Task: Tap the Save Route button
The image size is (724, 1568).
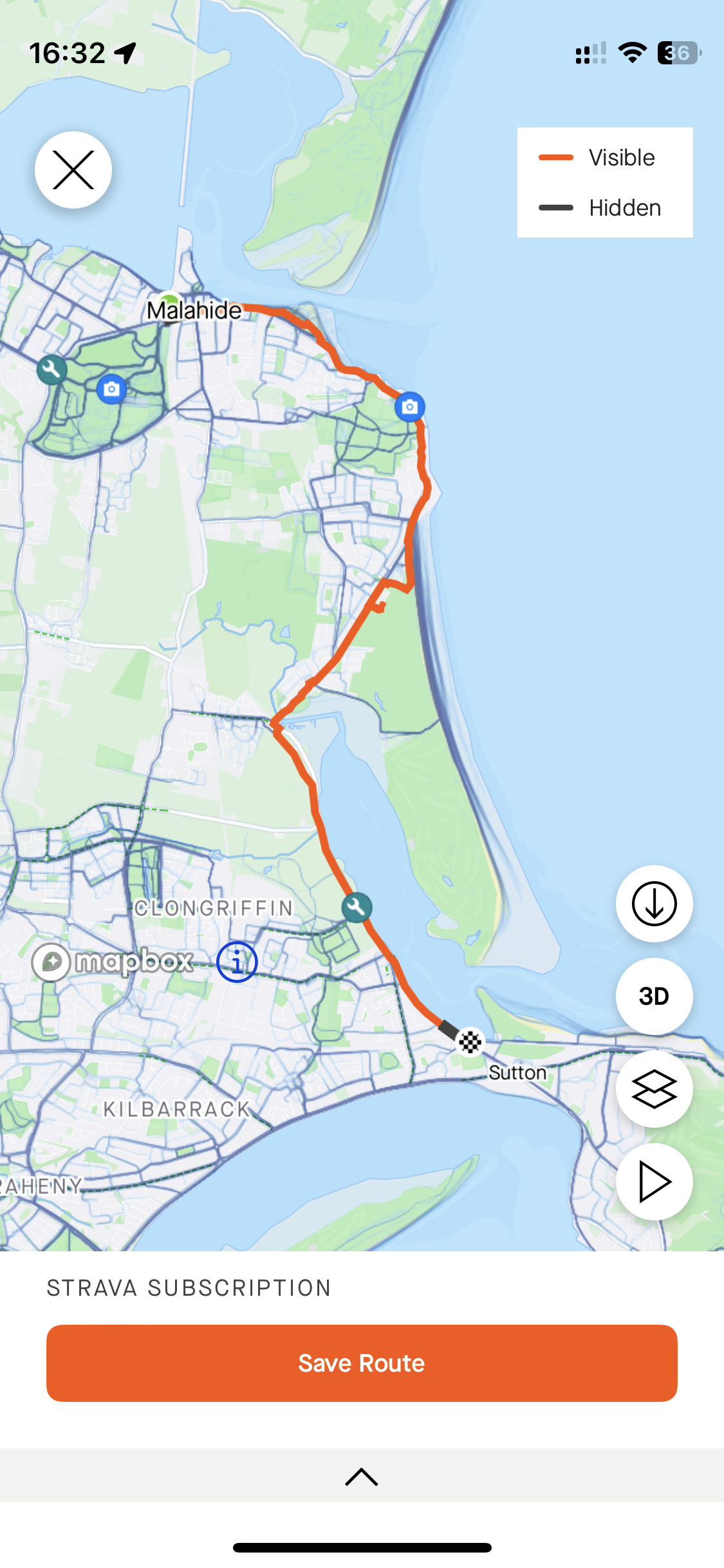Action: click(362, 1363)
